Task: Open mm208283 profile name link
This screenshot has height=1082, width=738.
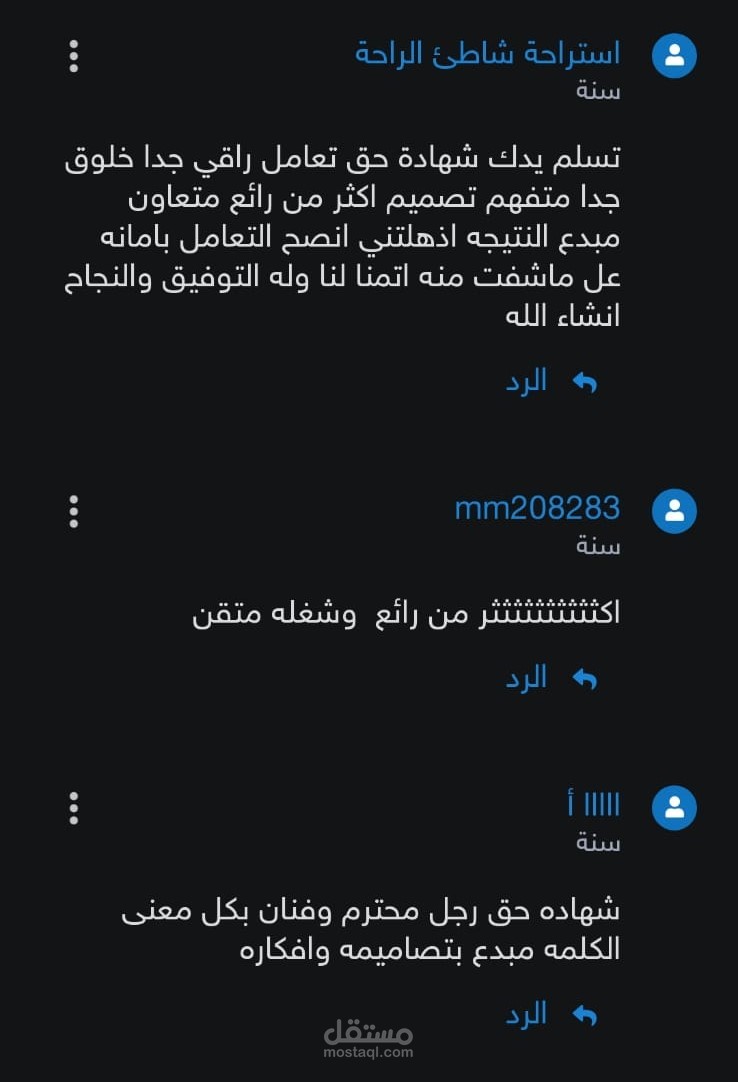Action: 537,508
